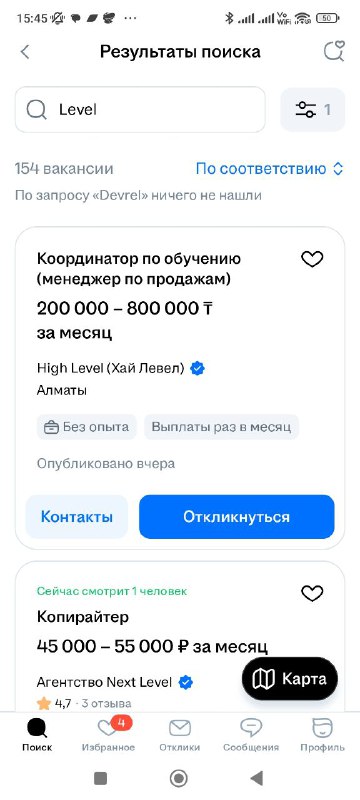
Task: Tap the search field containing Level
Action: pyautogui.click(x=140, y=110)
